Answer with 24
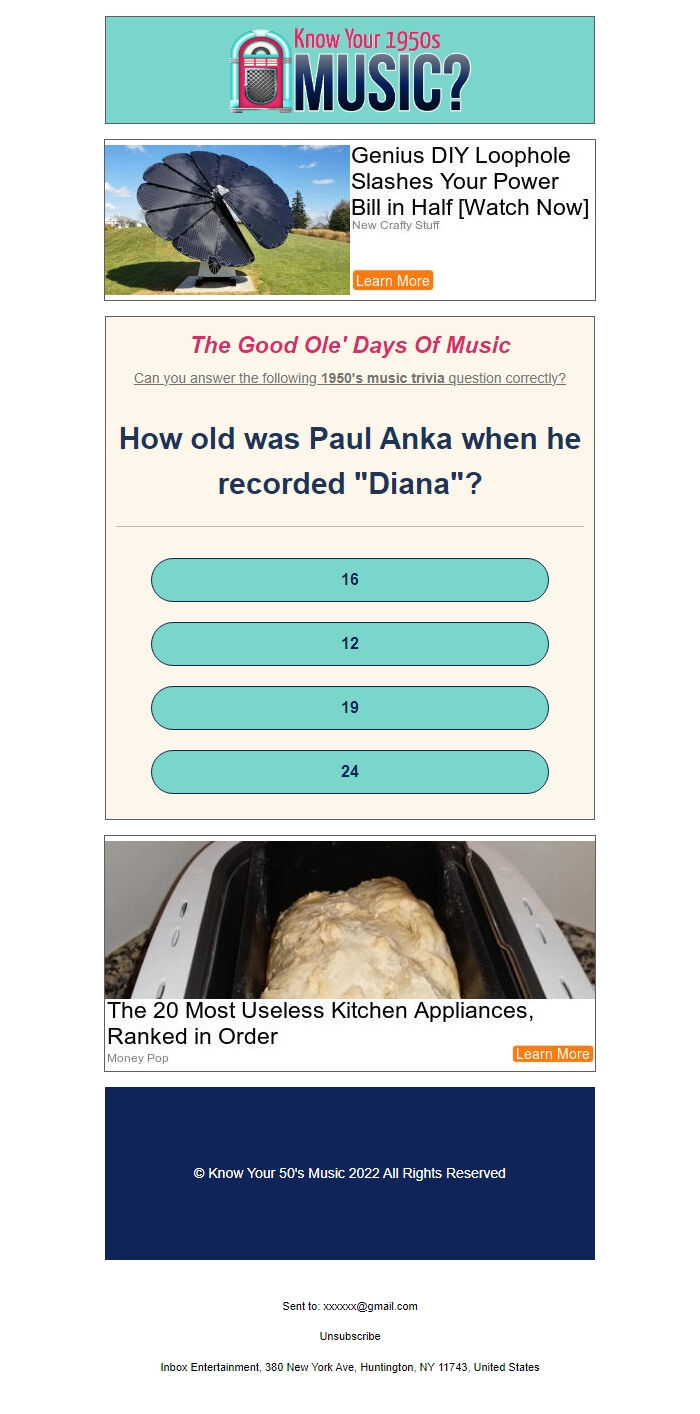 click(349, 772)
